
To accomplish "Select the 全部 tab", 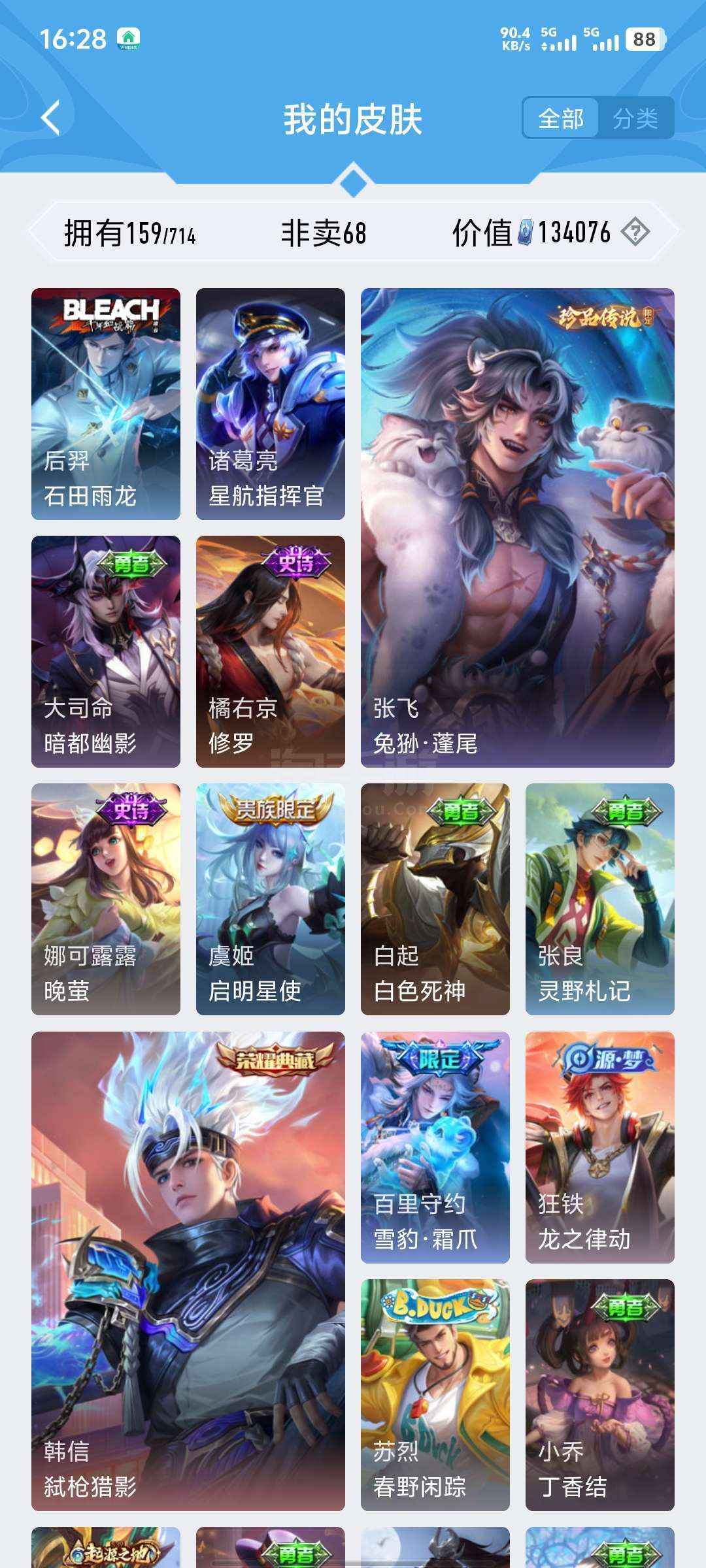I will [x=561, y=118].
